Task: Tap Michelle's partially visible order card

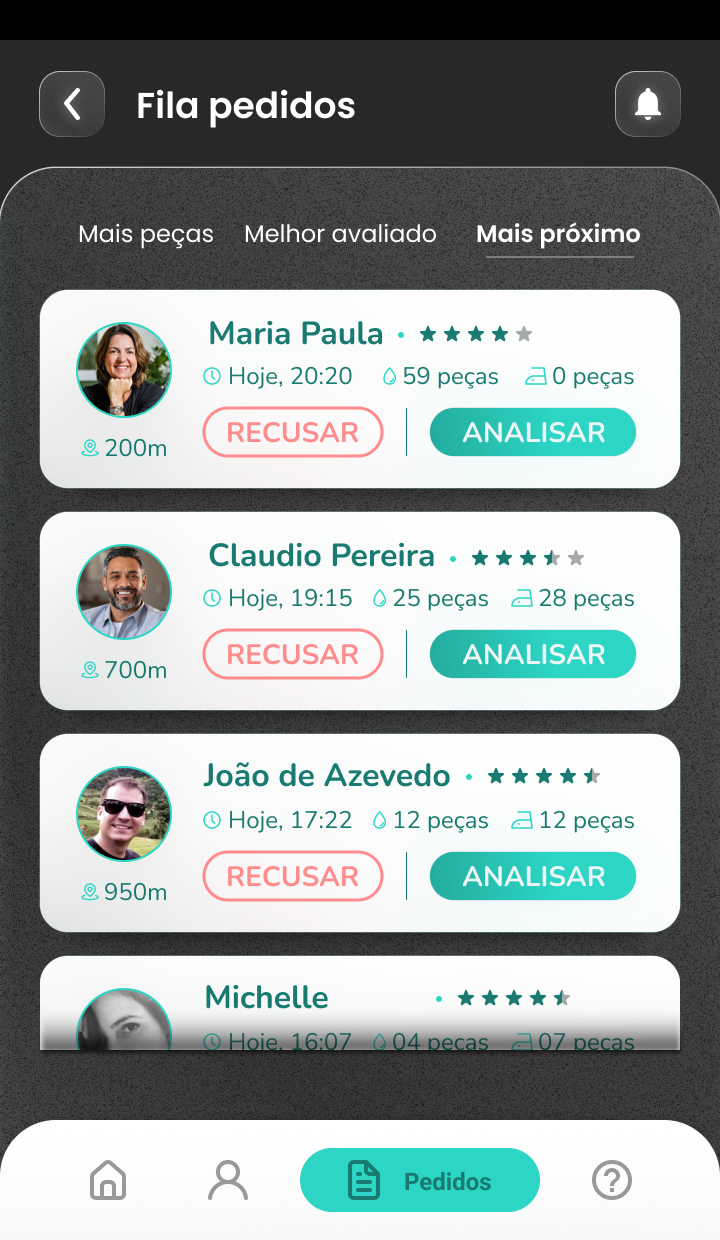Action: point(360,1000)
